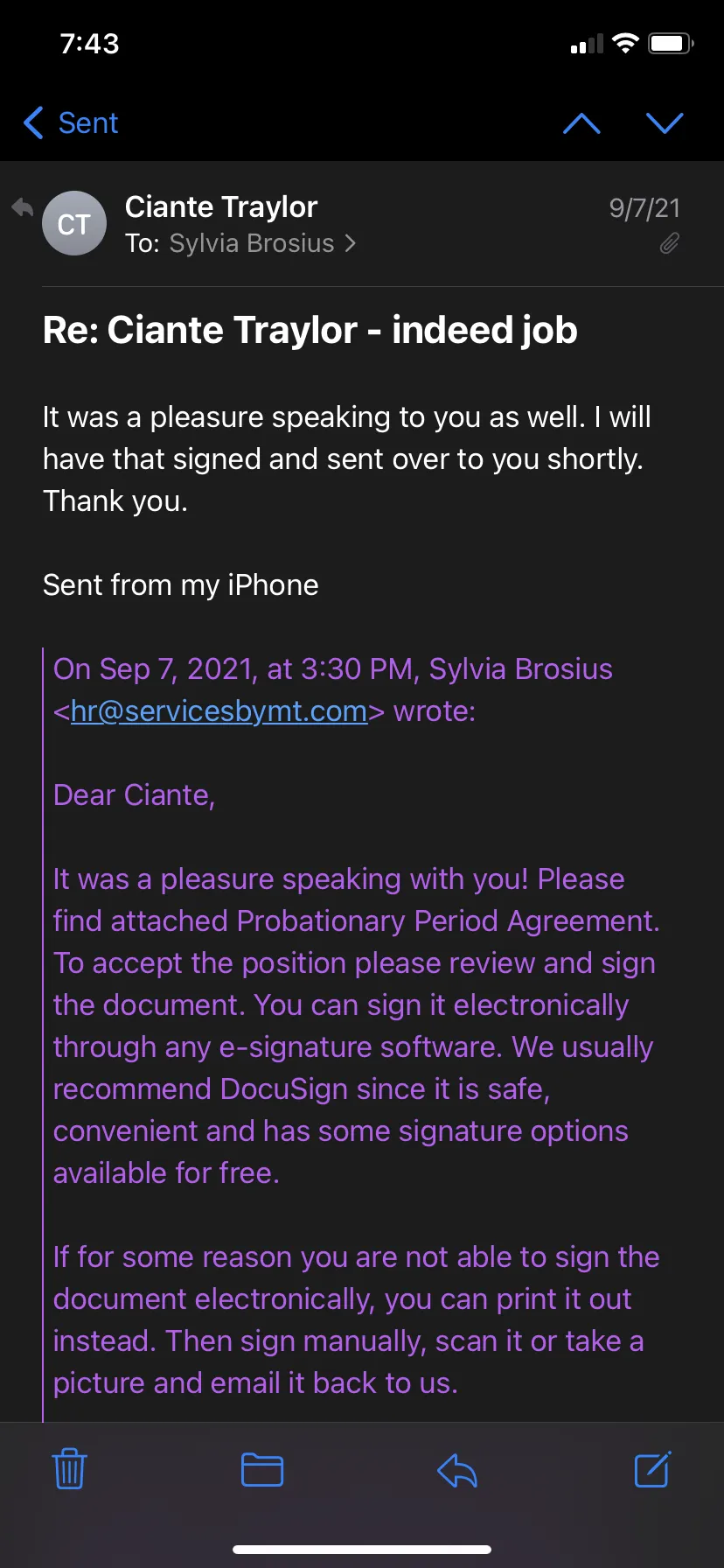Compose a new email
Viewport: 724px width, 1568px height.
coord(652,1469)
